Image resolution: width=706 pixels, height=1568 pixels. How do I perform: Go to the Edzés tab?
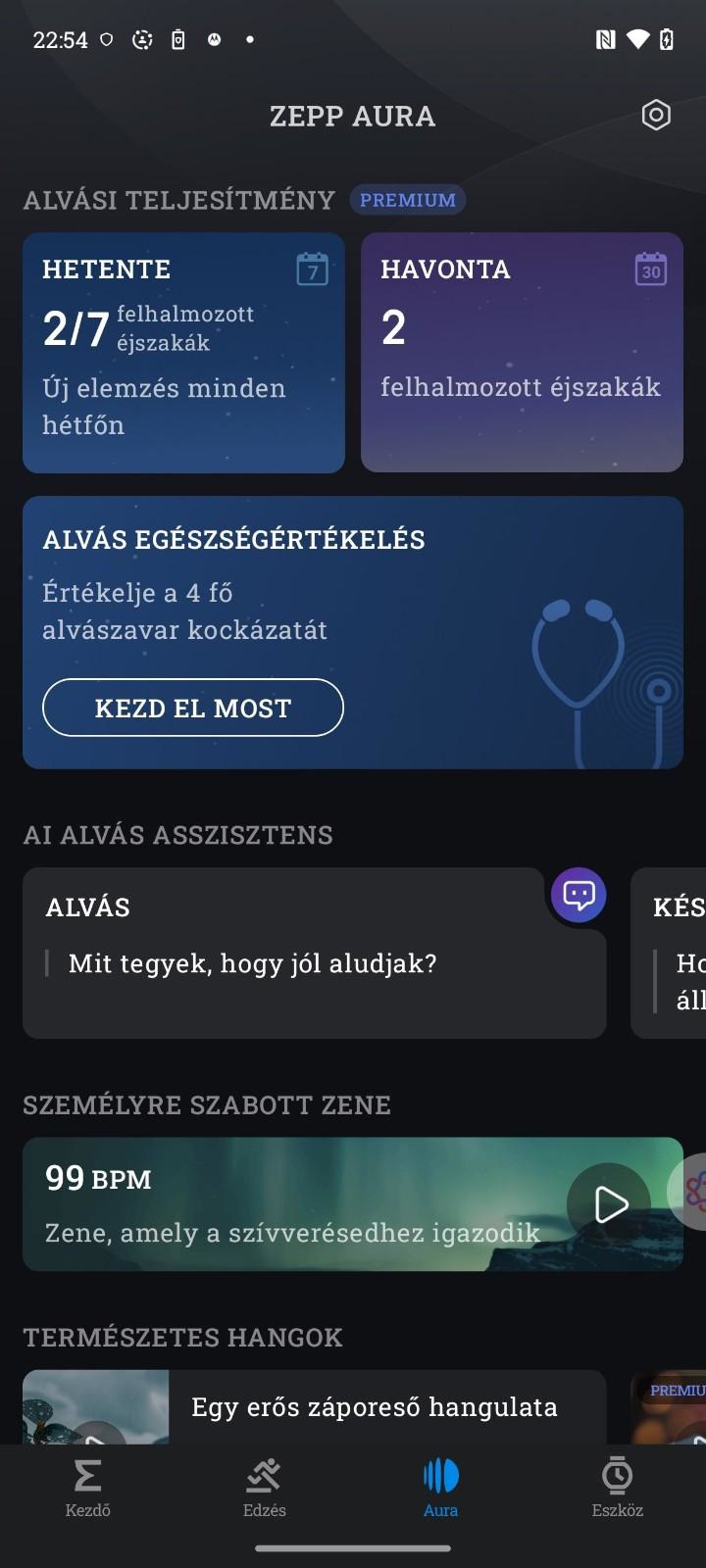pos(265,1487)
